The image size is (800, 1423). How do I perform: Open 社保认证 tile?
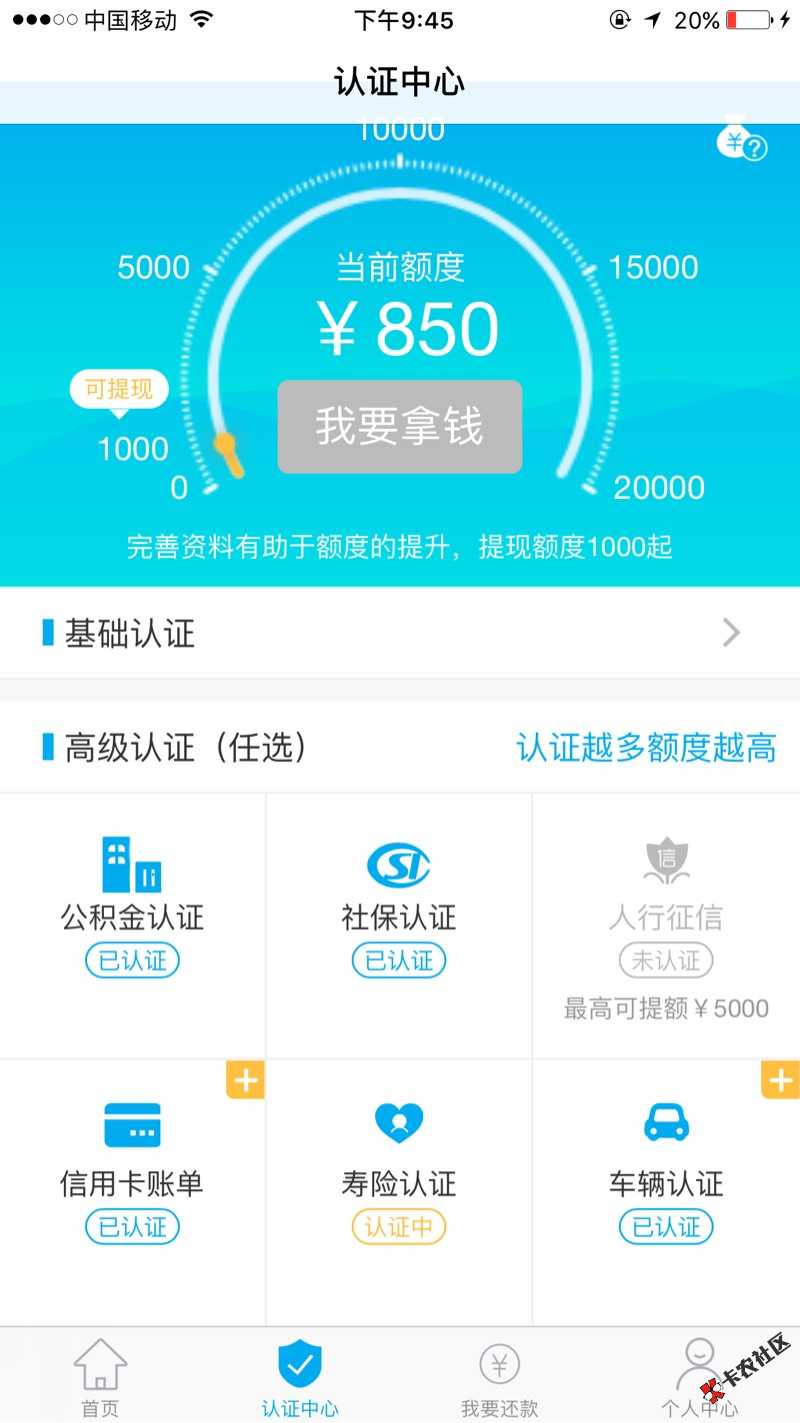[399, 926]
